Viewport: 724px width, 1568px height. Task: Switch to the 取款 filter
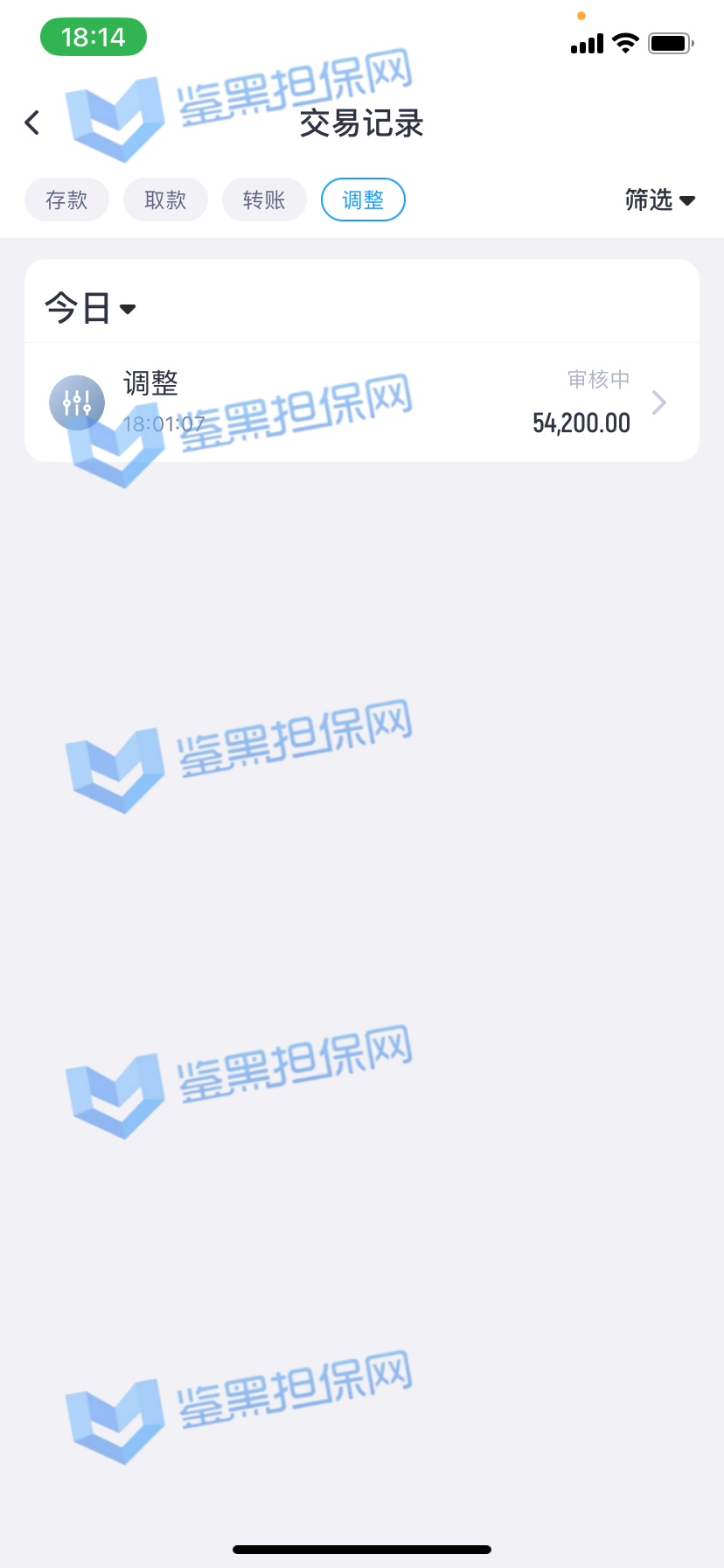pyautogui.click(x=165, y=200)
